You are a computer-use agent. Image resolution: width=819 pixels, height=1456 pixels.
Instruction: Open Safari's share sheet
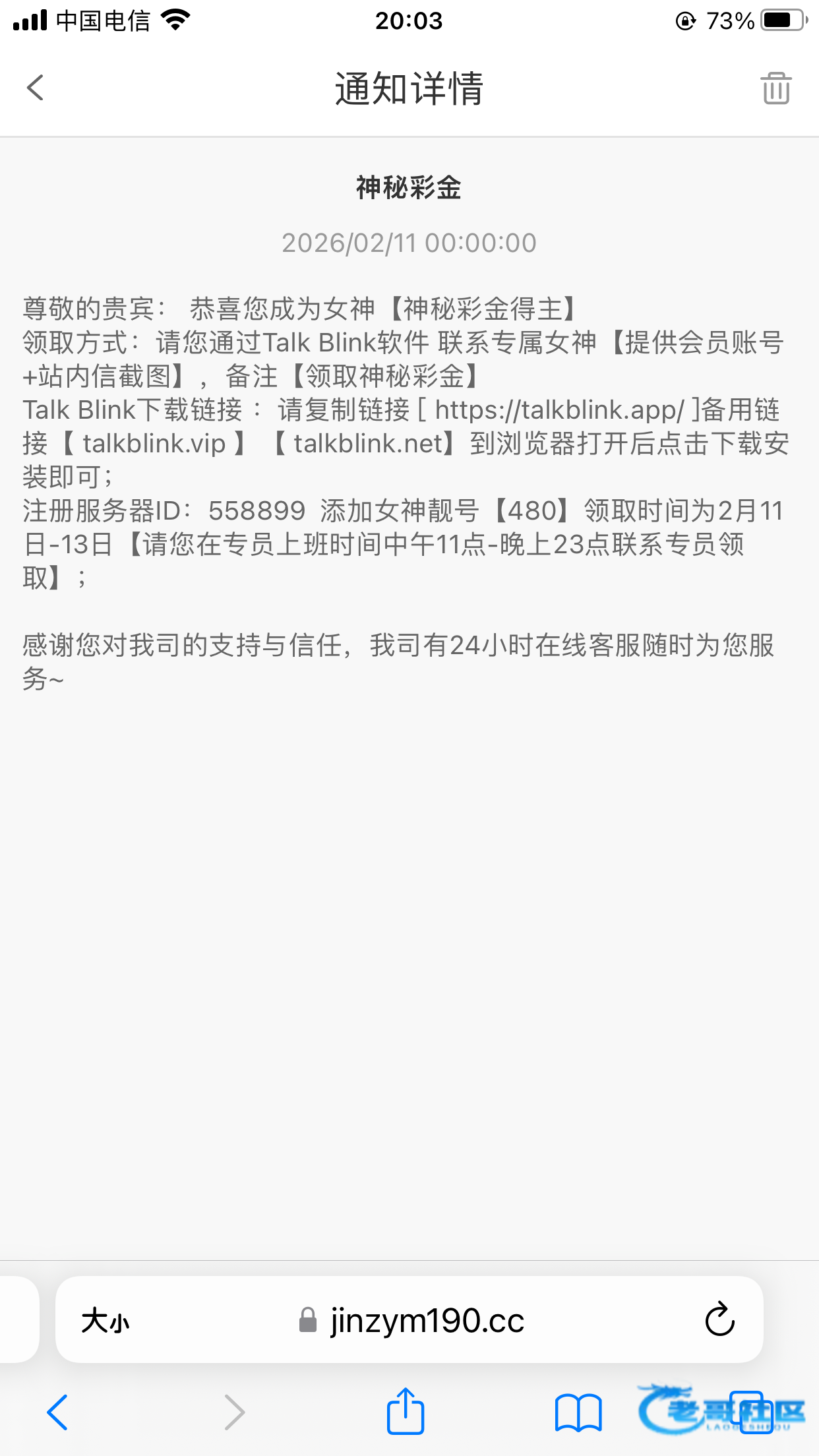tap(405, 1412)
